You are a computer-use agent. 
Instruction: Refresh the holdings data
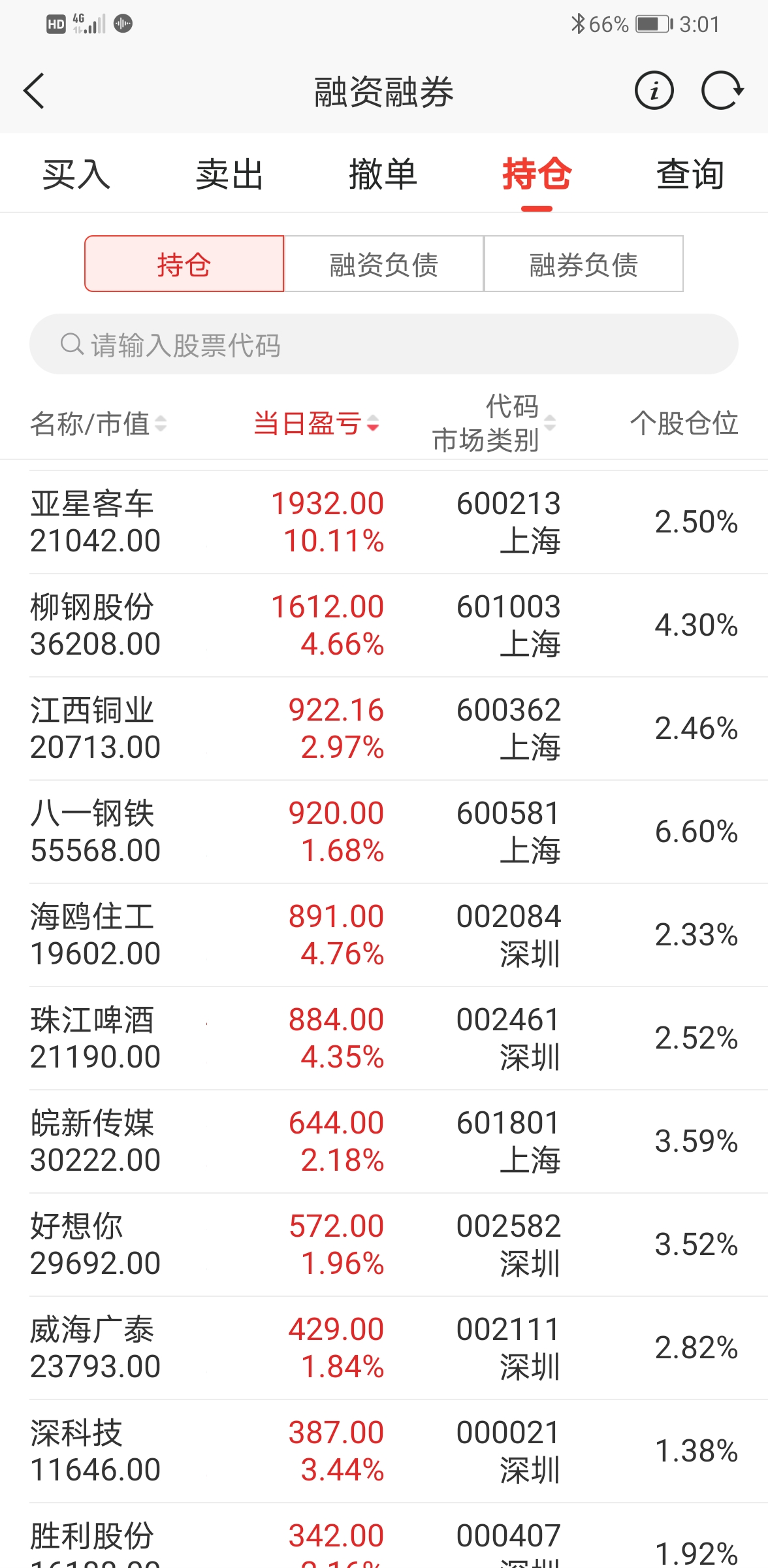[722, 91]
